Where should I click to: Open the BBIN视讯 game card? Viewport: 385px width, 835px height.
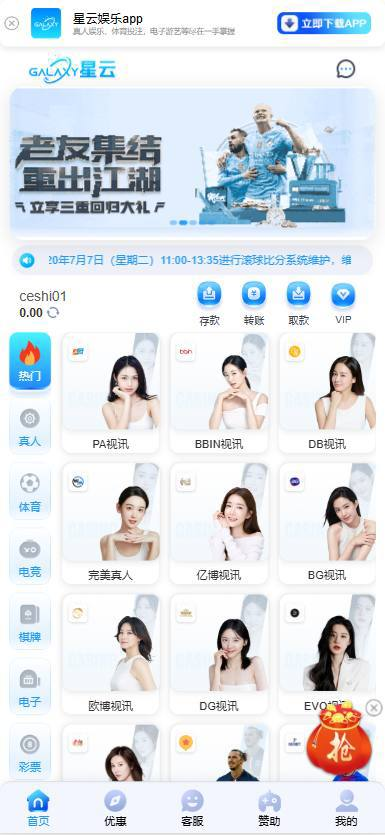(x=219, y=393)
